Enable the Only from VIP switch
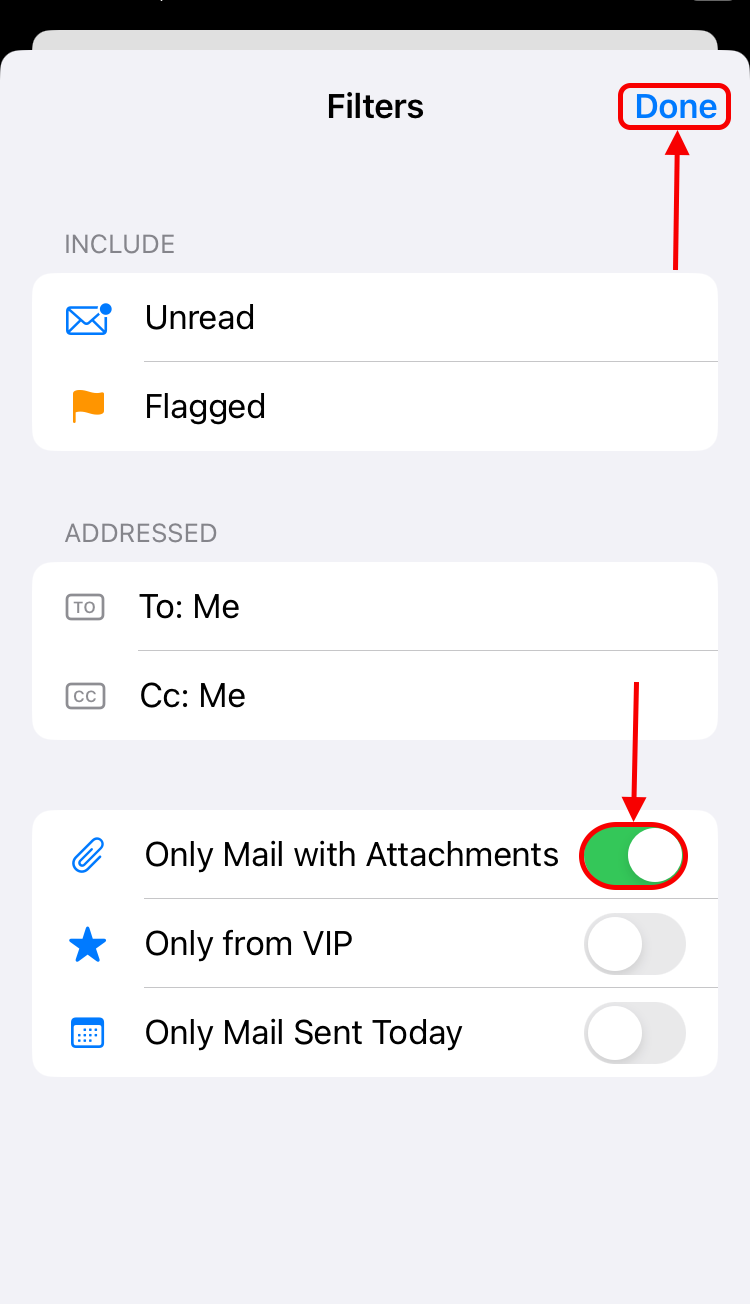This screenshot has width=750, height=1304. point(634,944)
